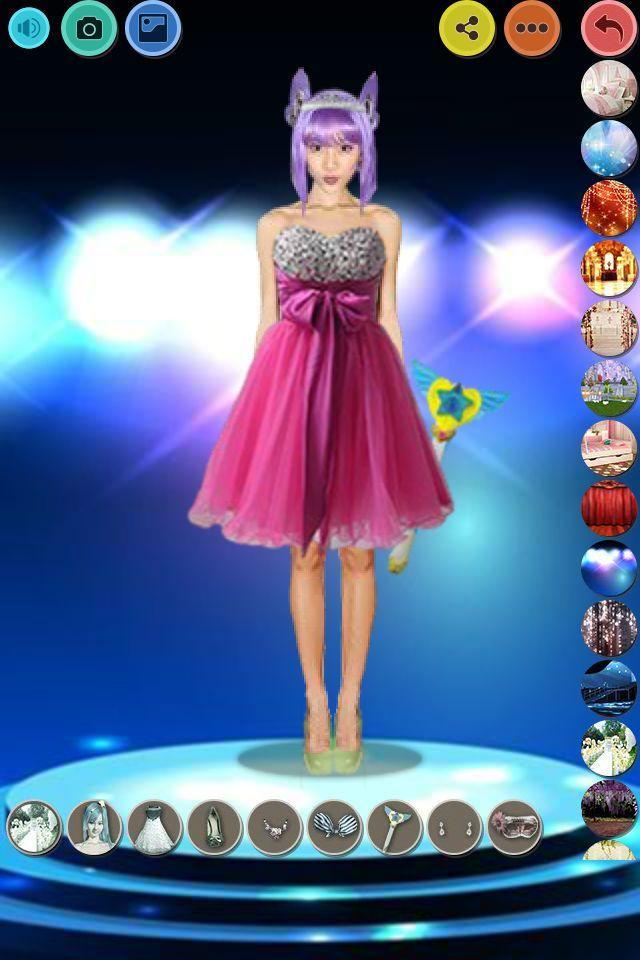Screen dimensions: 640x960
Task: Open the magic wand category
Action: [x=395, y=828]
